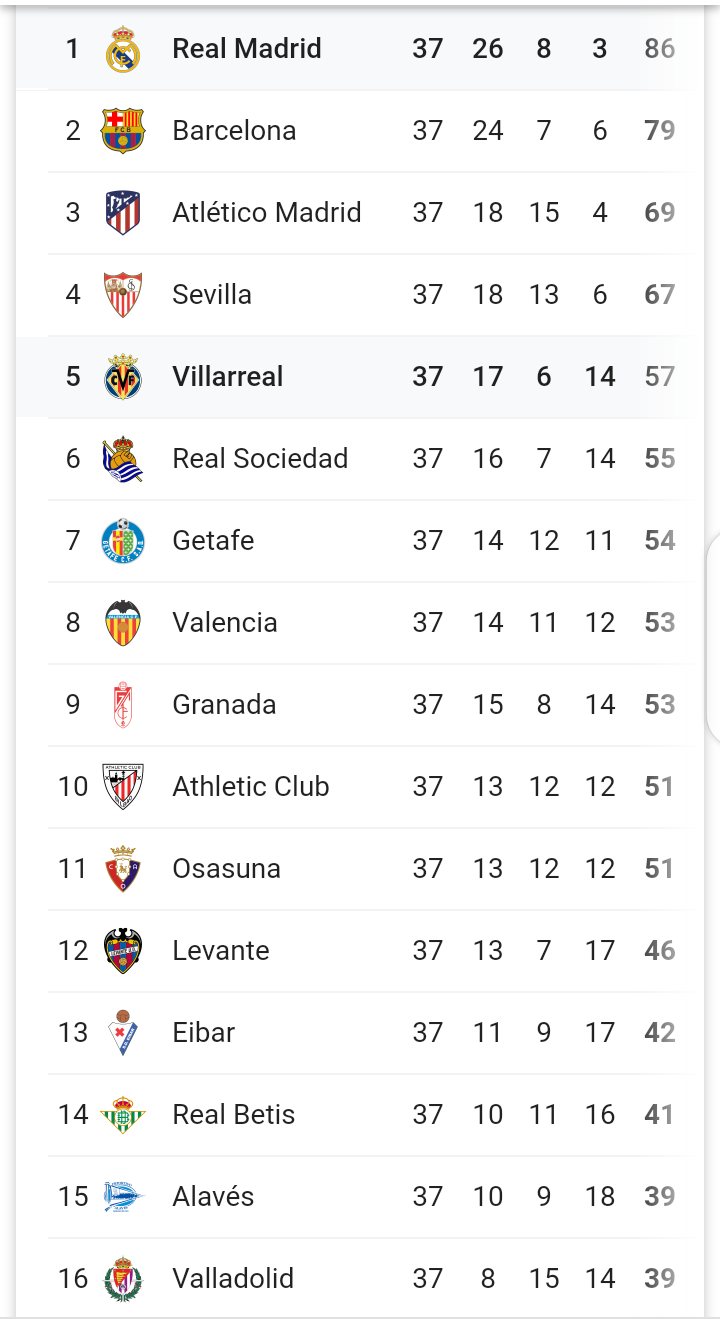The height and width of the screenshot is (1319, 720).
Task: Open Real Madrid team row
Action: 360,48
